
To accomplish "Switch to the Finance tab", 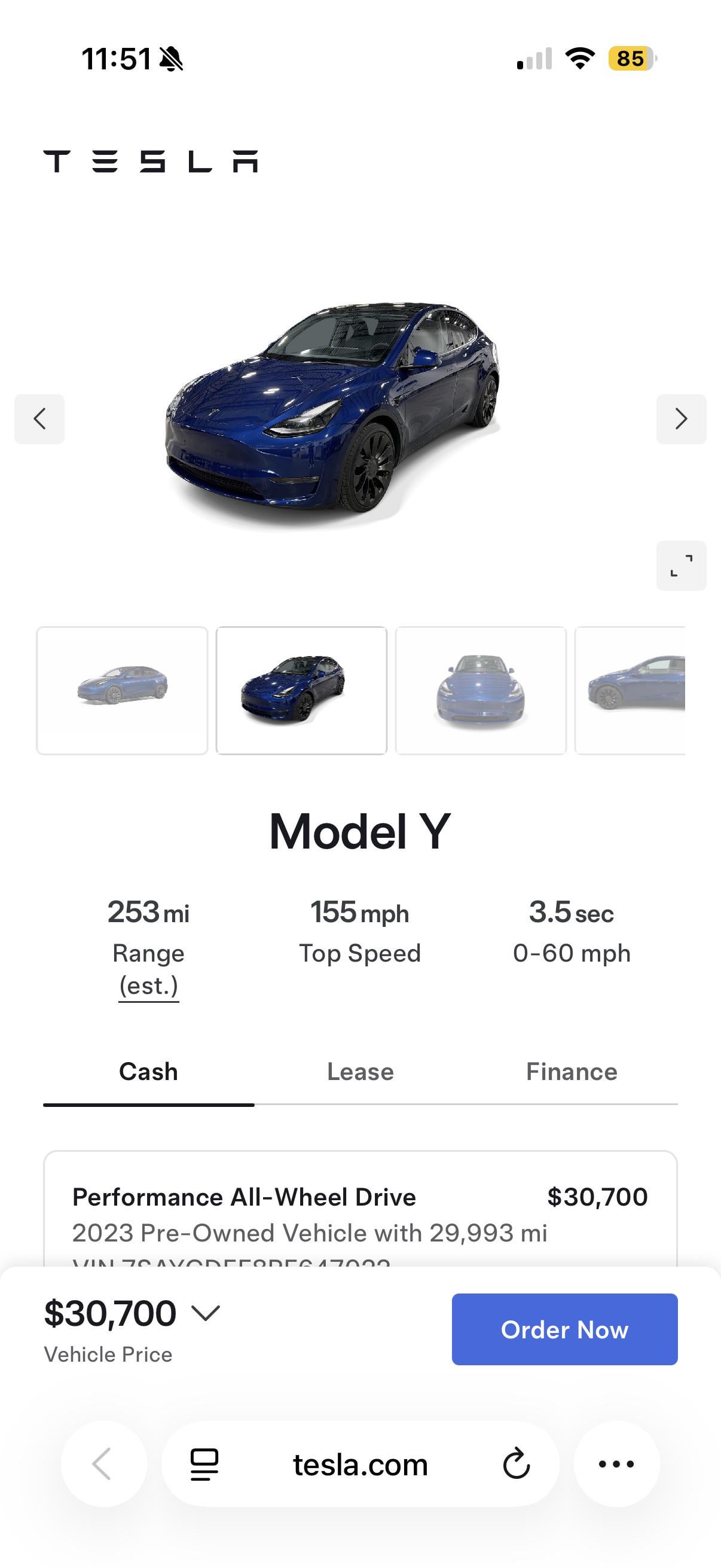I will [572, 1072].
